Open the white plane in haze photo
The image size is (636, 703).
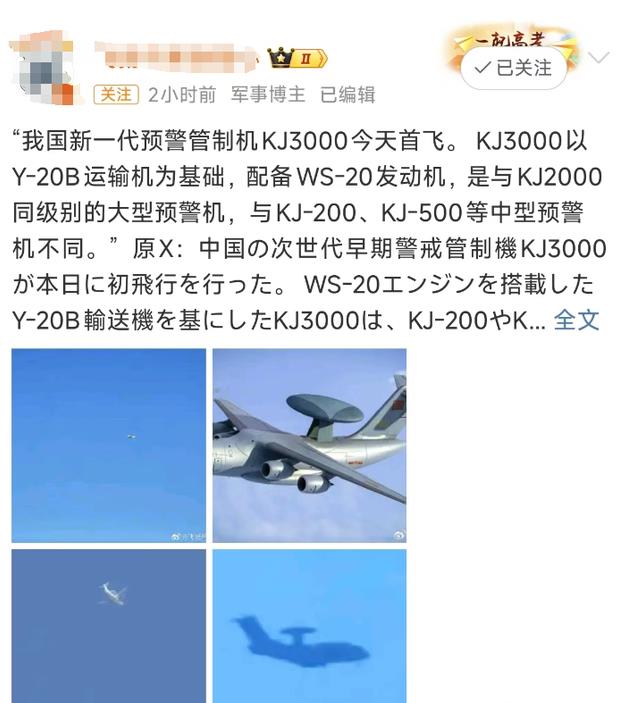[x=109, y=625]
